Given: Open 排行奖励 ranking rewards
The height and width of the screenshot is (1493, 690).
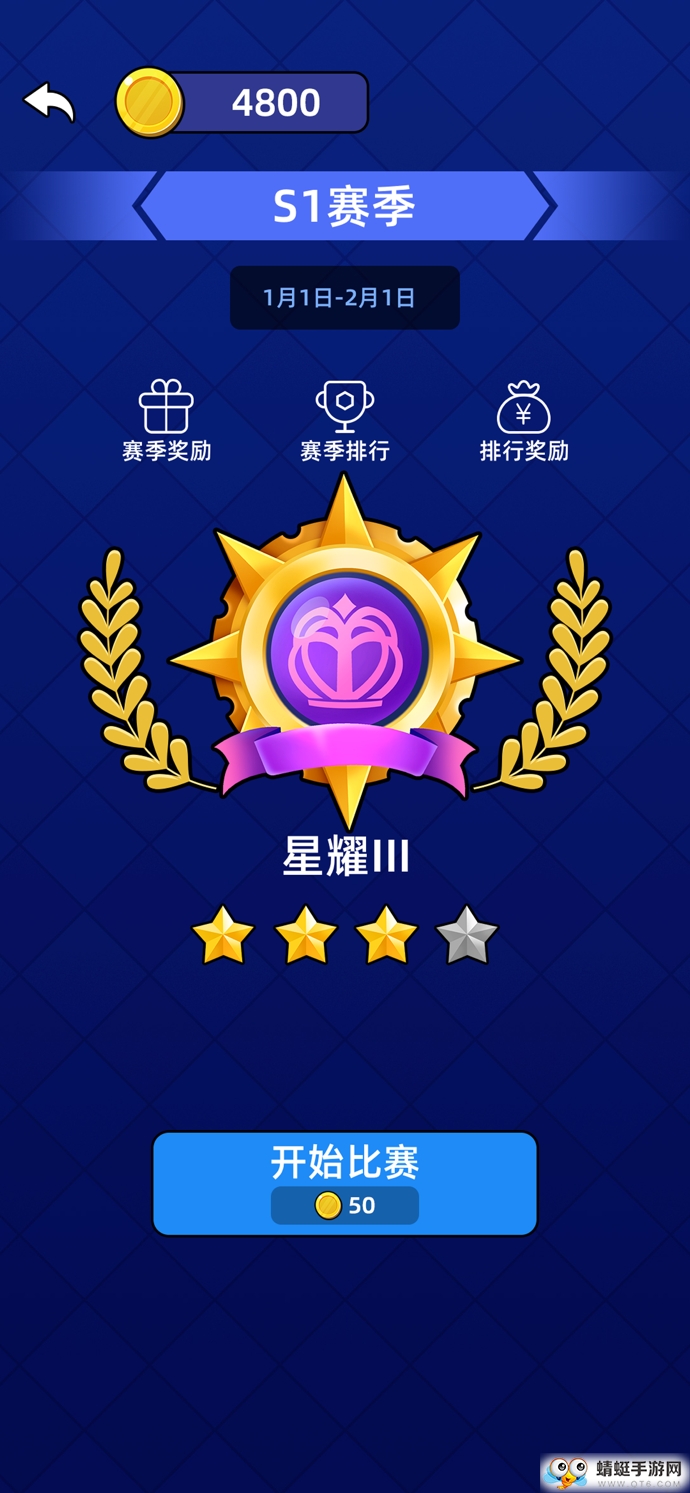Looking at the screenshot, I should pos(524,422).
